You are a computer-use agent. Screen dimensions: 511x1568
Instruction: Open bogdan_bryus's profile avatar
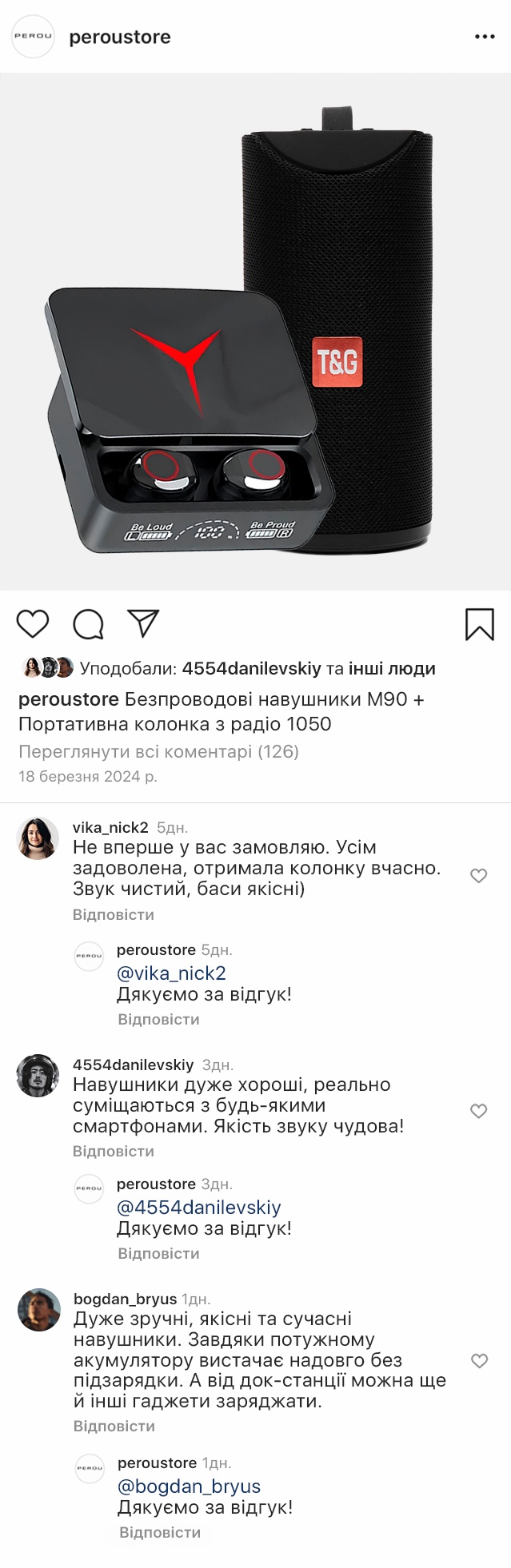coord(38,1310)
